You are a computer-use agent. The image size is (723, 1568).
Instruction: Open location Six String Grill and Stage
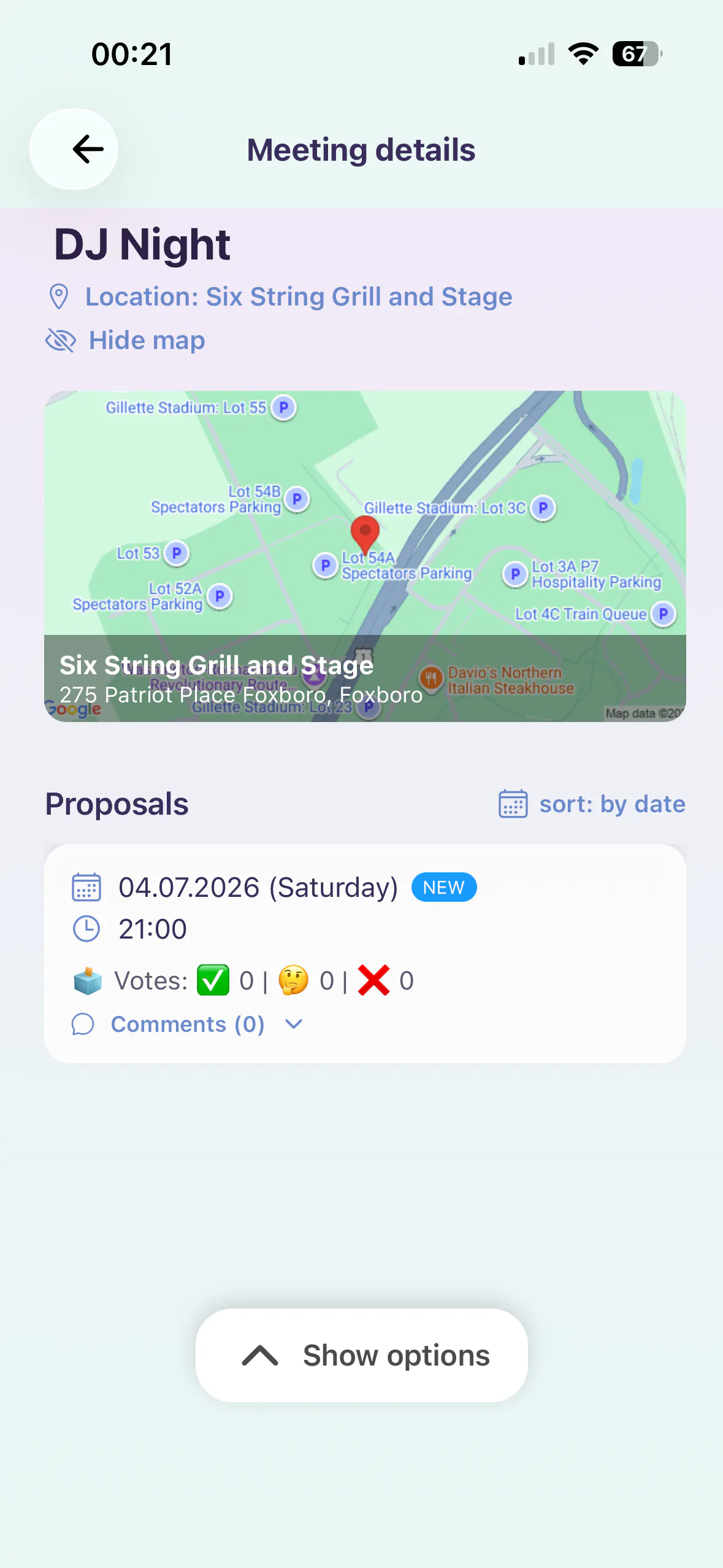280,297
